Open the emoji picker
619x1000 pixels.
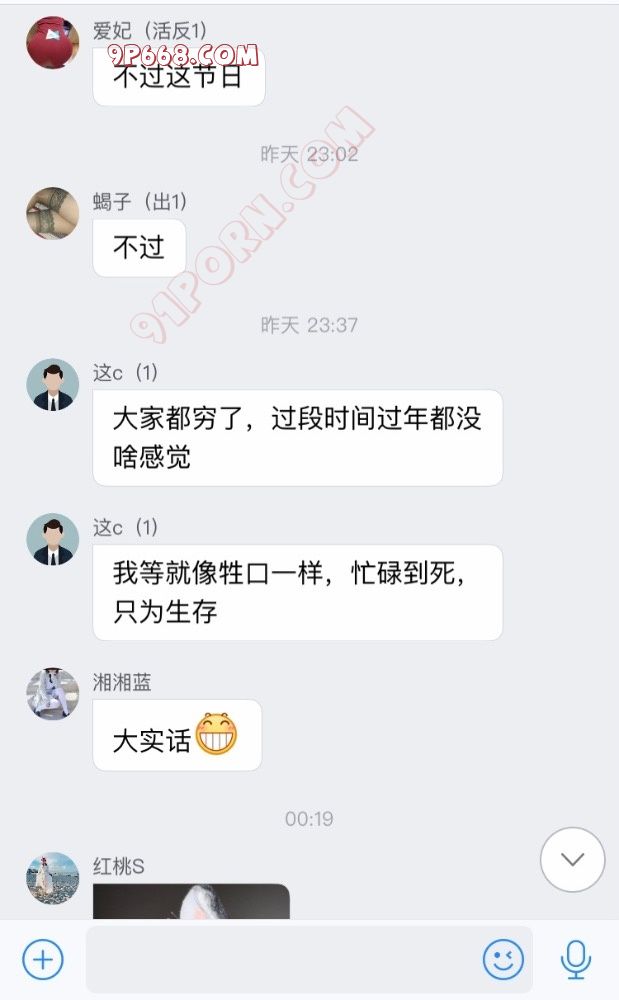503,960
